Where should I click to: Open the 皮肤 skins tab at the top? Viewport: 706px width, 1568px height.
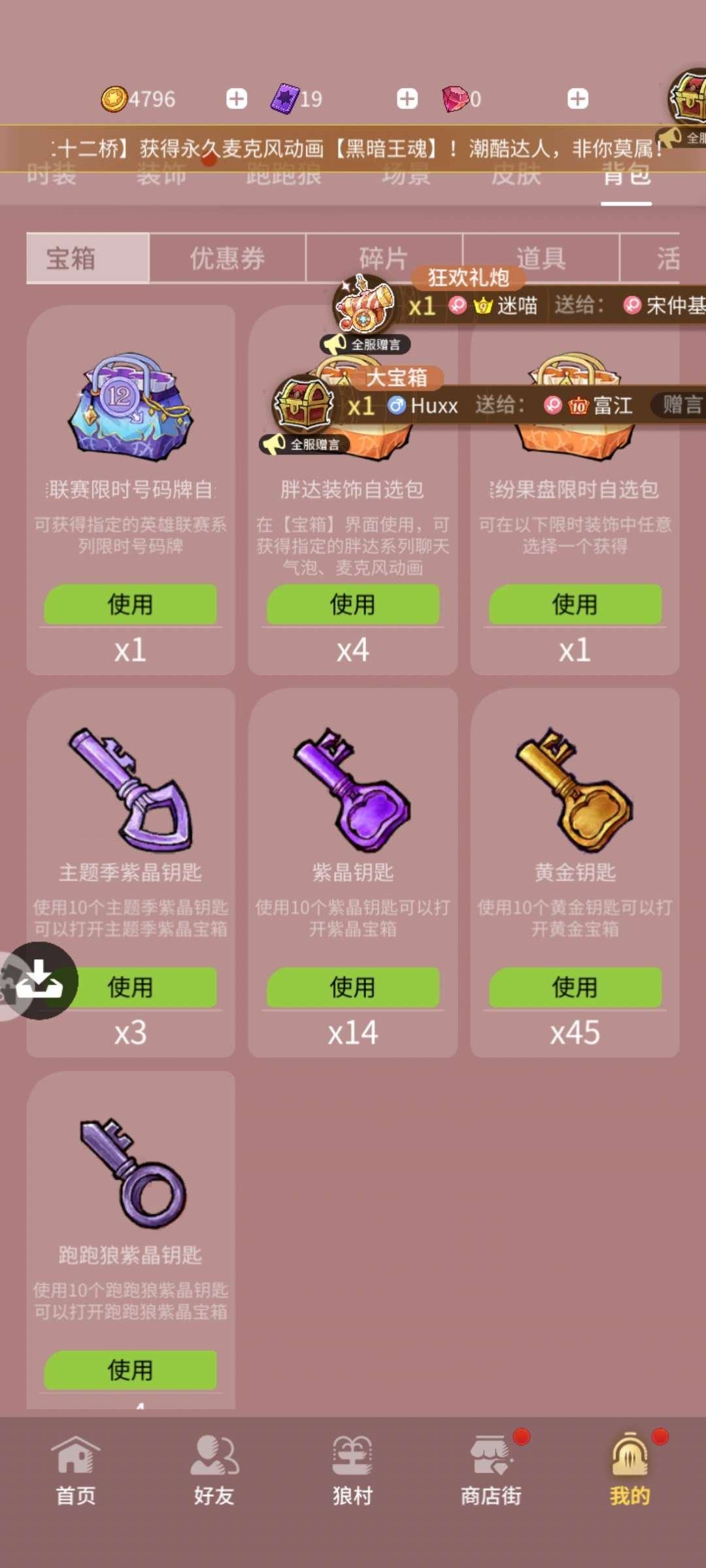pos(514,175)
